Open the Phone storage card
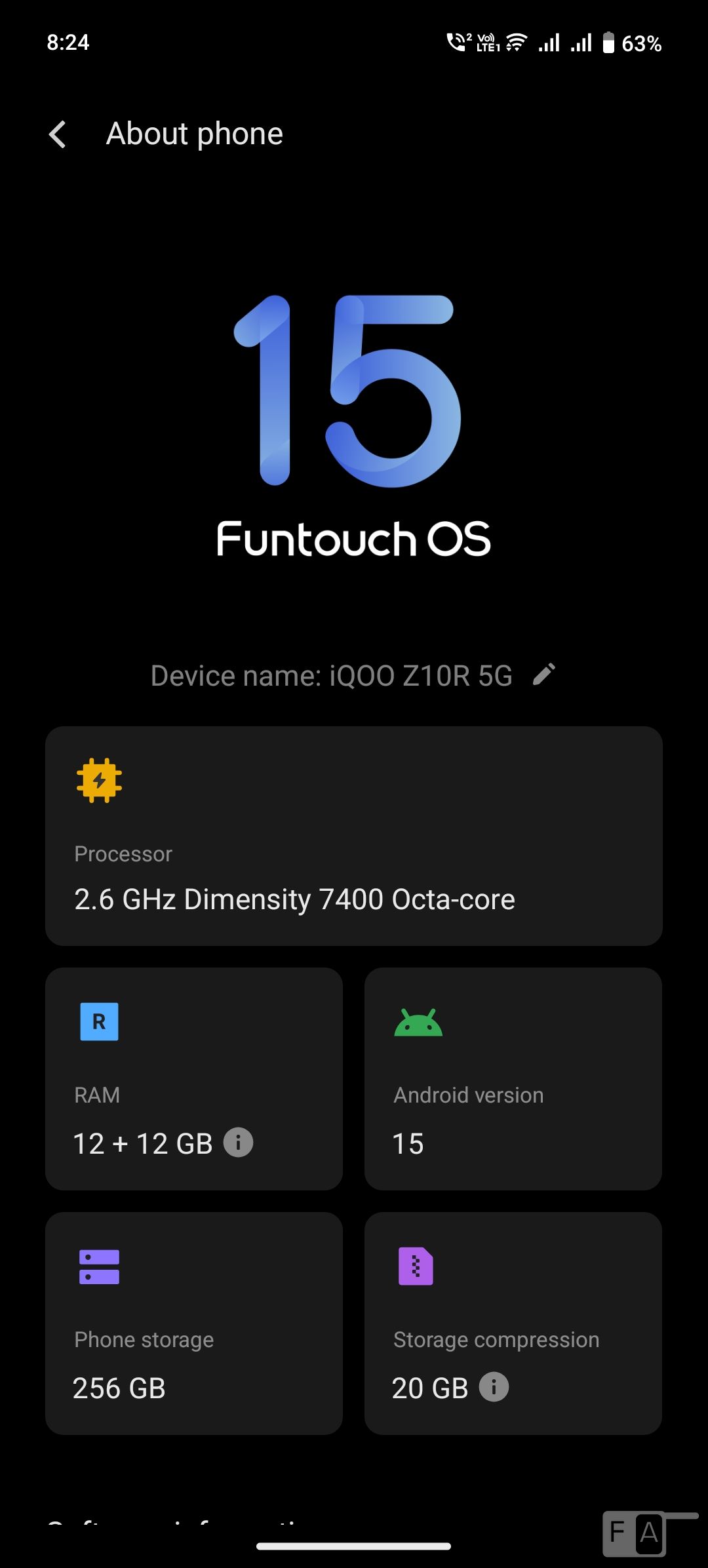Screen dimensions: 708x1568 click(x=194, y=1323)
